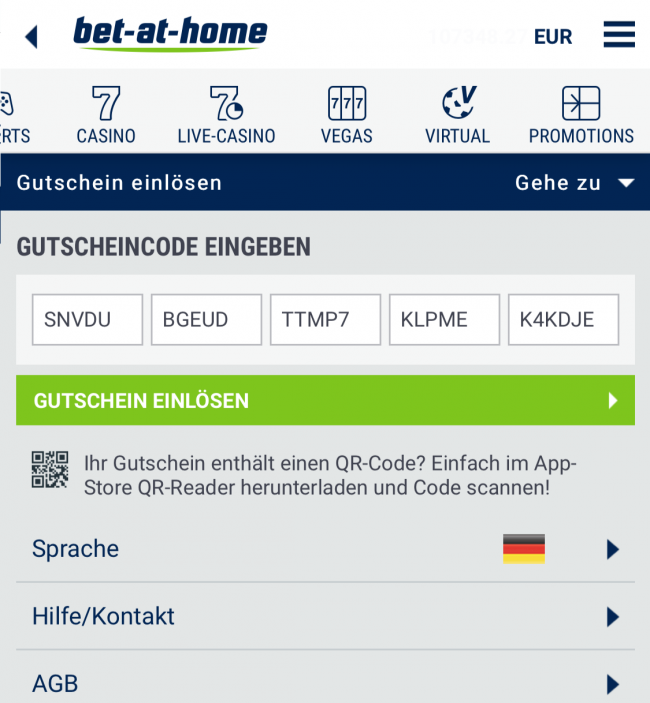
Task: Tap the bet-at-home logo
Action: [170, 34]
